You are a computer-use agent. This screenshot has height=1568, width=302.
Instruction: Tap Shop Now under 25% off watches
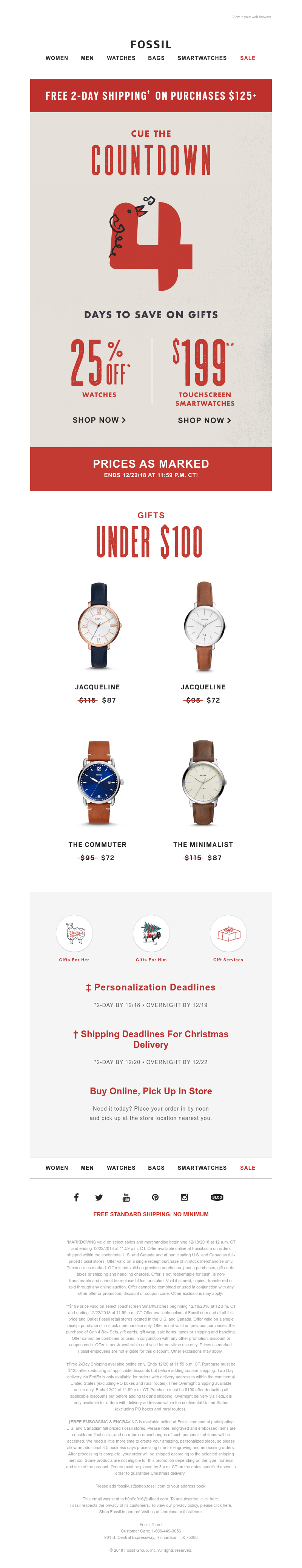pos(99,420)
